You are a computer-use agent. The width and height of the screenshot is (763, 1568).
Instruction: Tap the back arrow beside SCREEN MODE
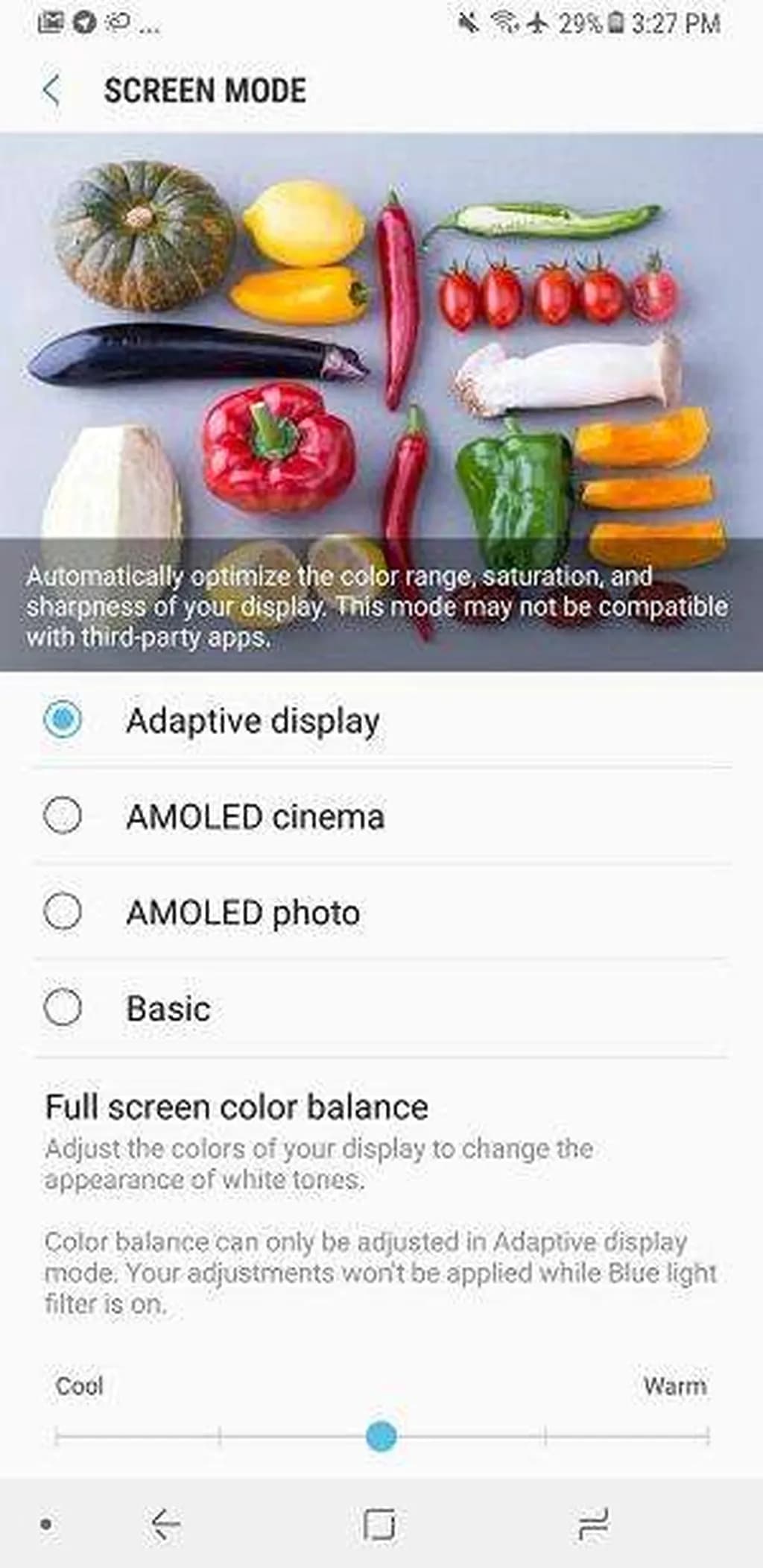tap(51, 90)
